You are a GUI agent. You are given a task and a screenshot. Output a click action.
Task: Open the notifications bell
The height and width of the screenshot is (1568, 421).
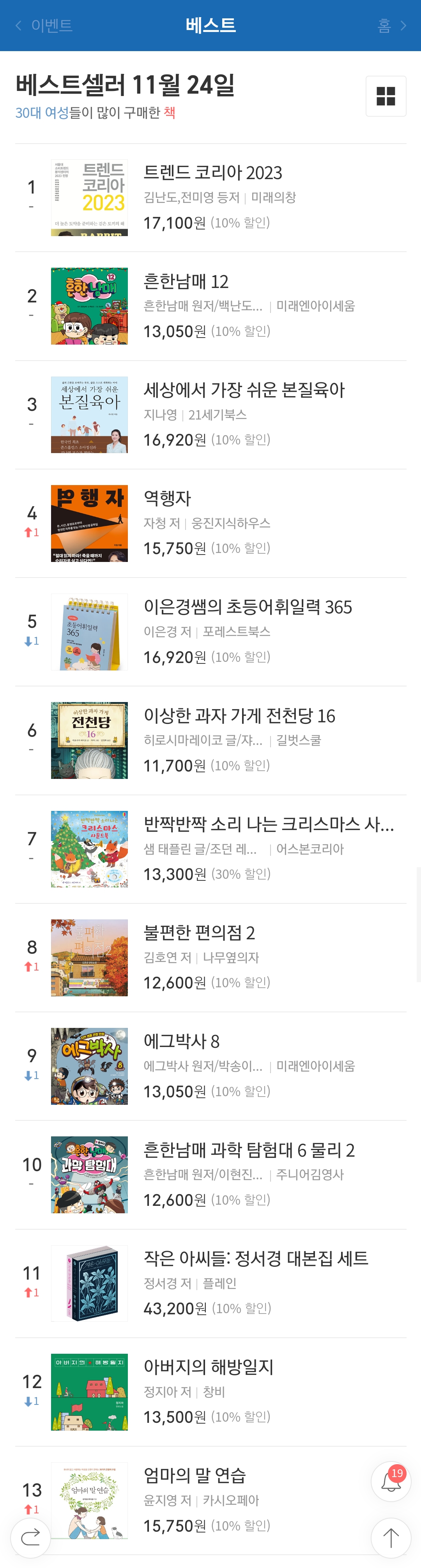coord(391,1482)
